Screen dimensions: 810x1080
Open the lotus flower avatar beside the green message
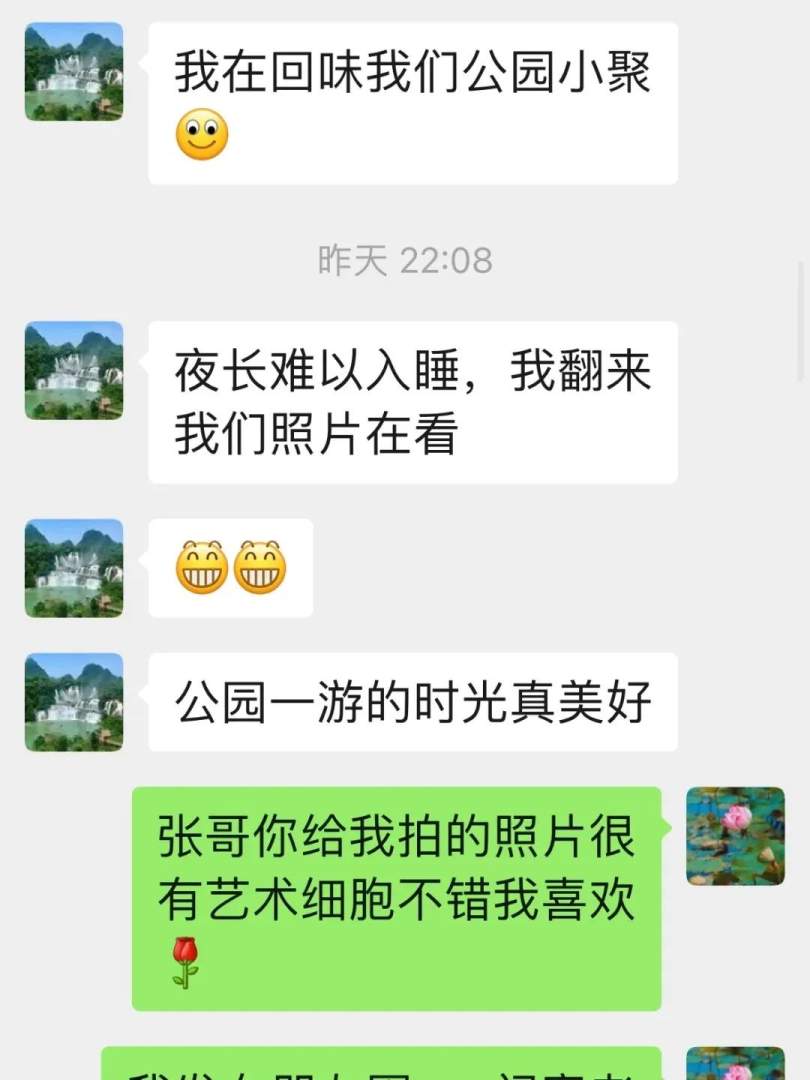point(735,835)
